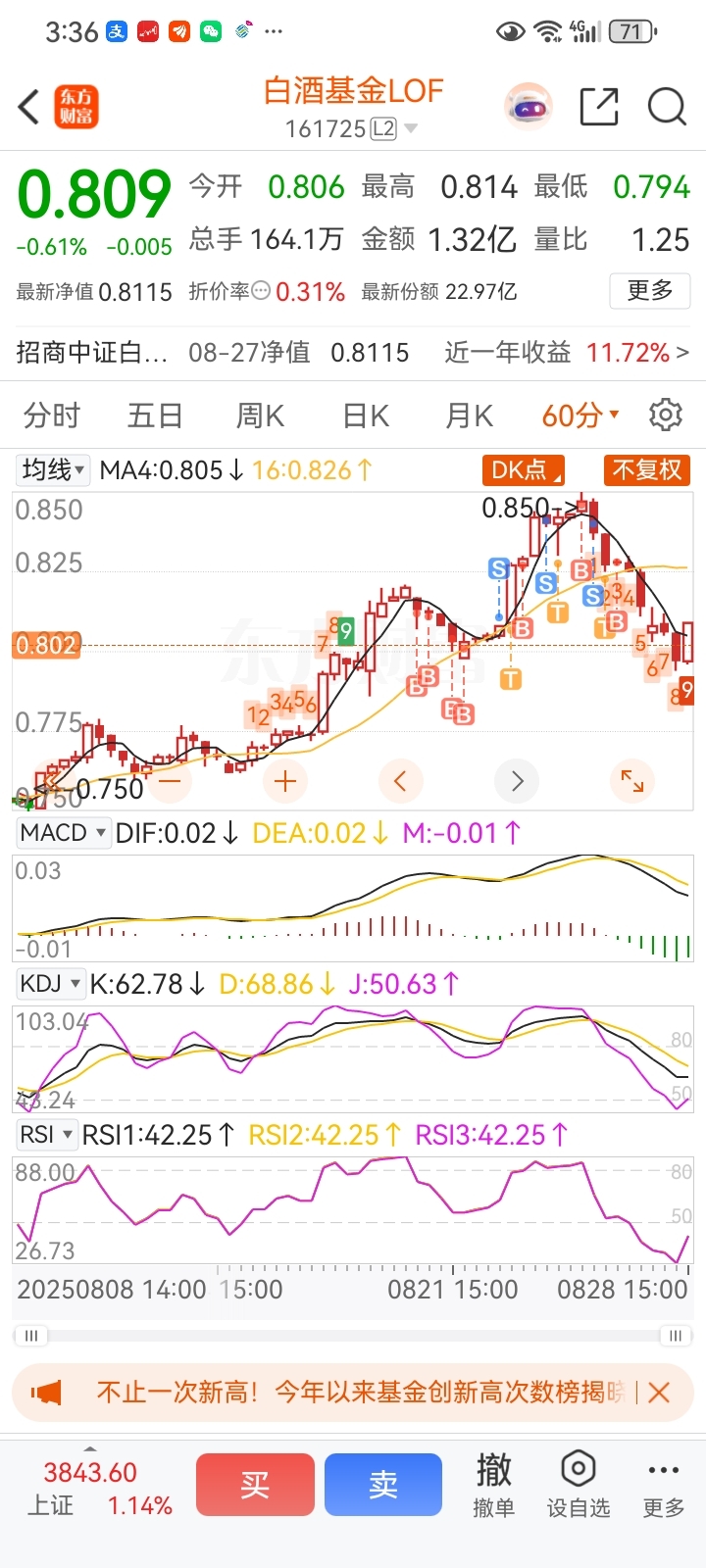Viewport: 706px width, 1568px height.
Task: Dismiss the fund news banner
Action: (x=659, y=1392)
